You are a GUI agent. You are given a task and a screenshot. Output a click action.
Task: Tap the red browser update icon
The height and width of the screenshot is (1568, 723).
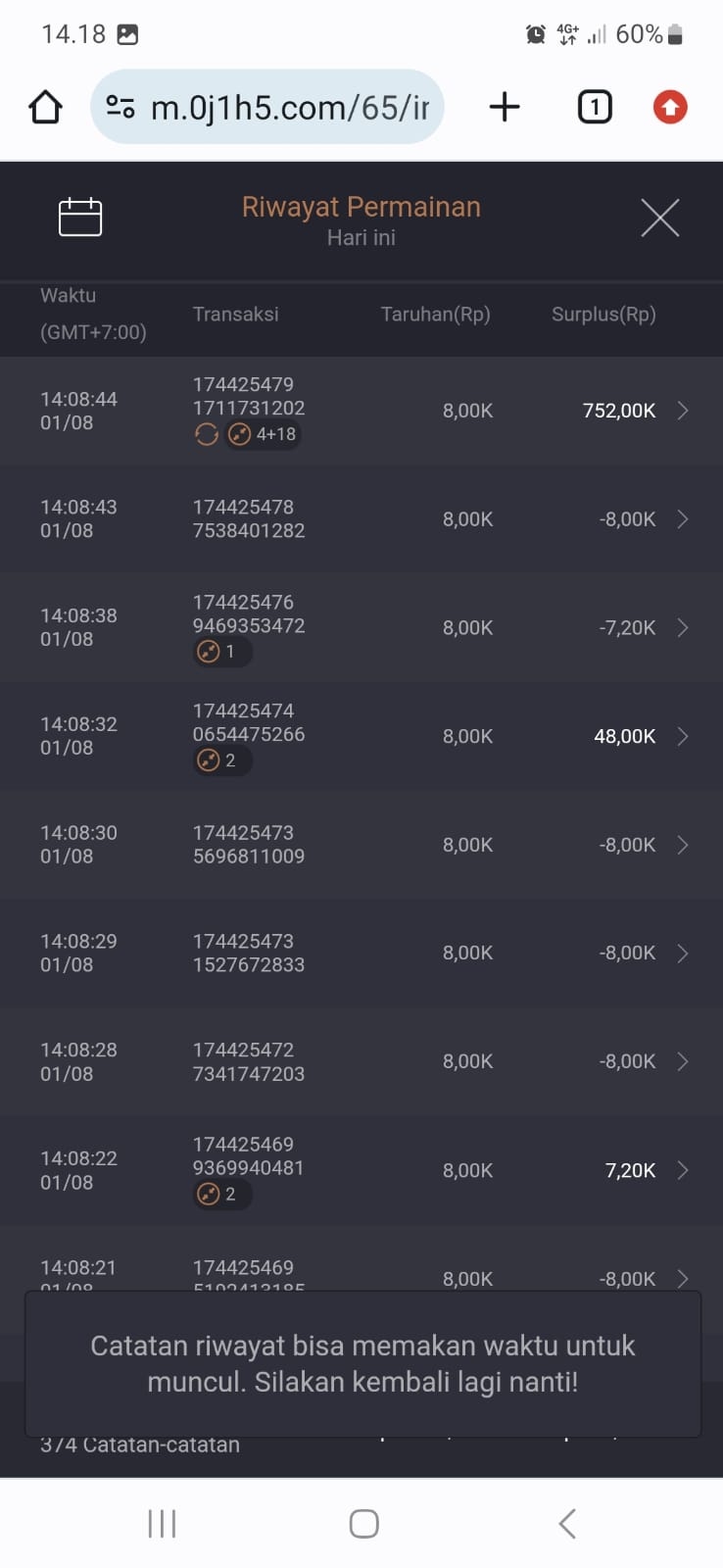tap(670, 107)
